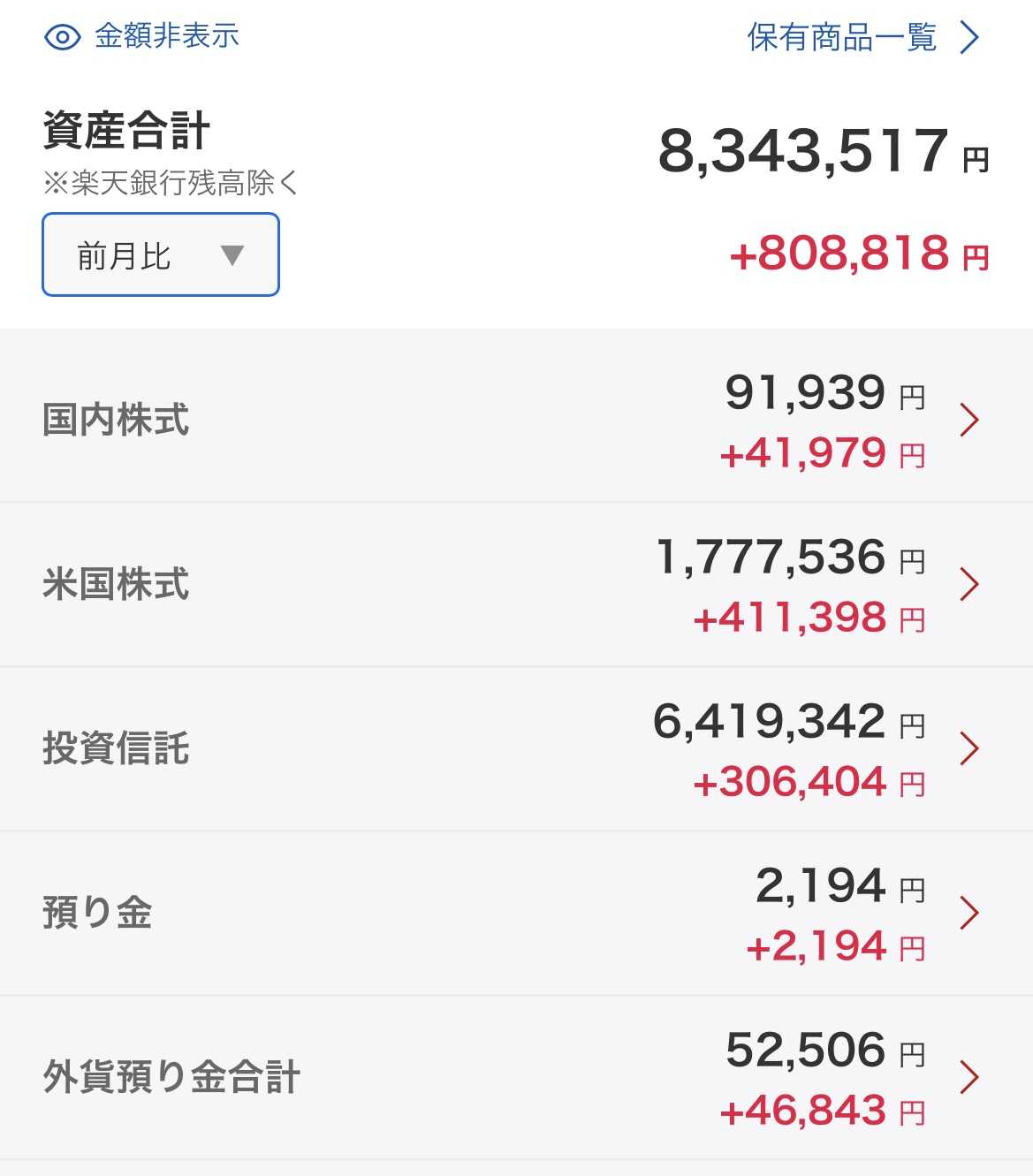Open the 投資信託 row
This screenshot has height=1176, width=1033.
(x=516, y=748)
